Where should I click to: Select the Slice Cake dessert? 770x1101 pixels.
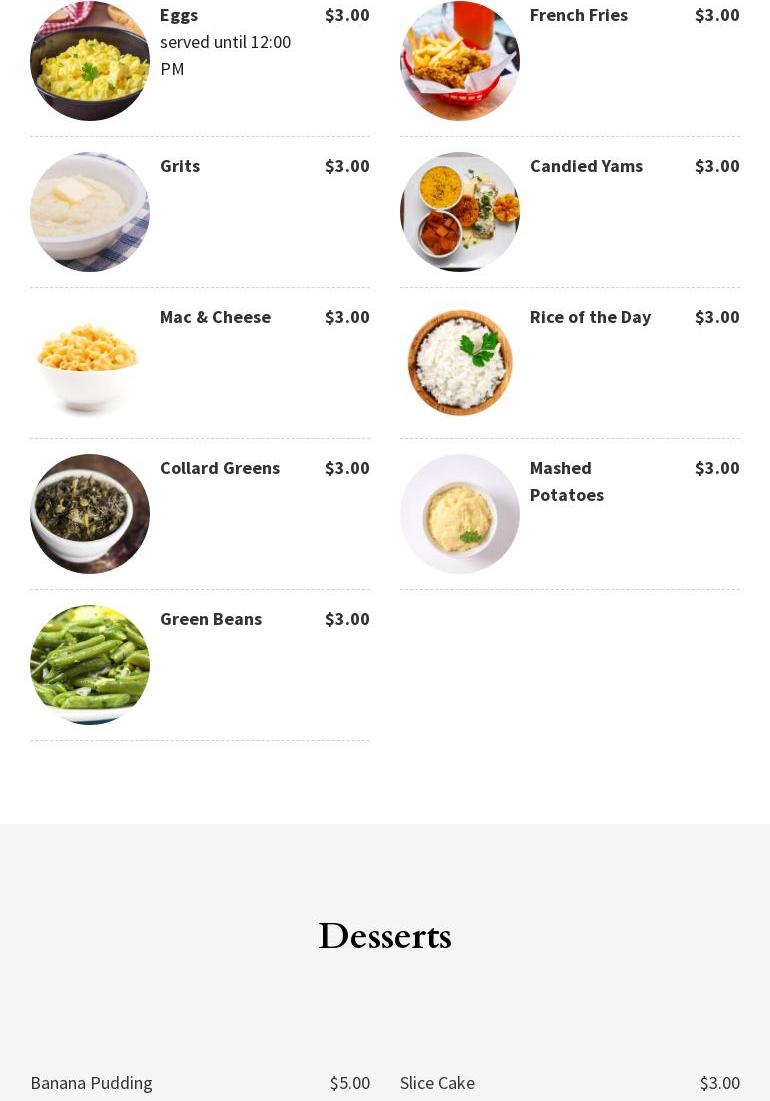click(438, 1083)
